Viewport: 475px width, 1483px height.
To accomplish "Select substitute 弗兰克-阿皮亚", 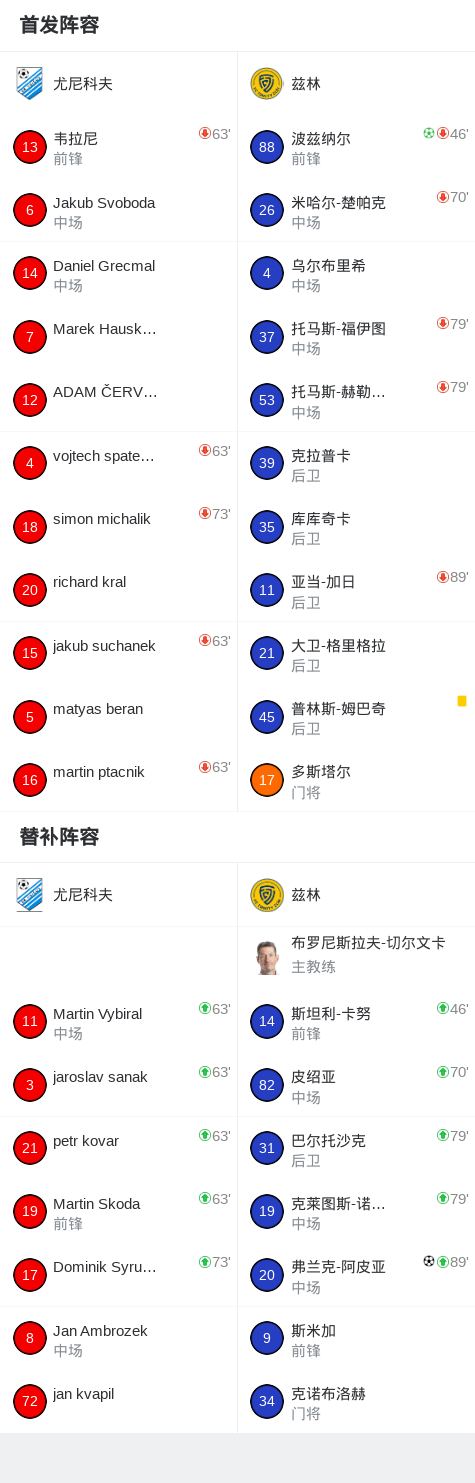I will click(356, 1275).
